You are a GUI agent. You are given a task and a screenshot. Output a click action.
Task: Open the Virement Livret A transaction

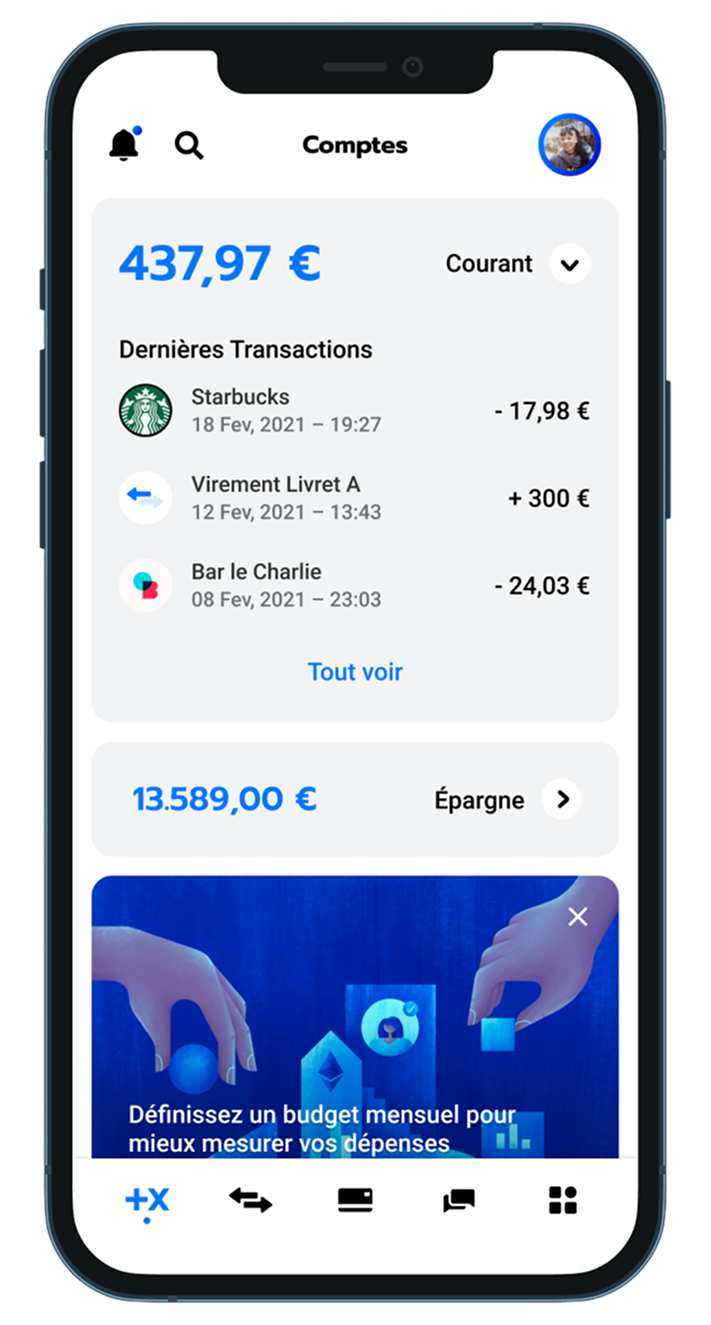pos(354,498)
